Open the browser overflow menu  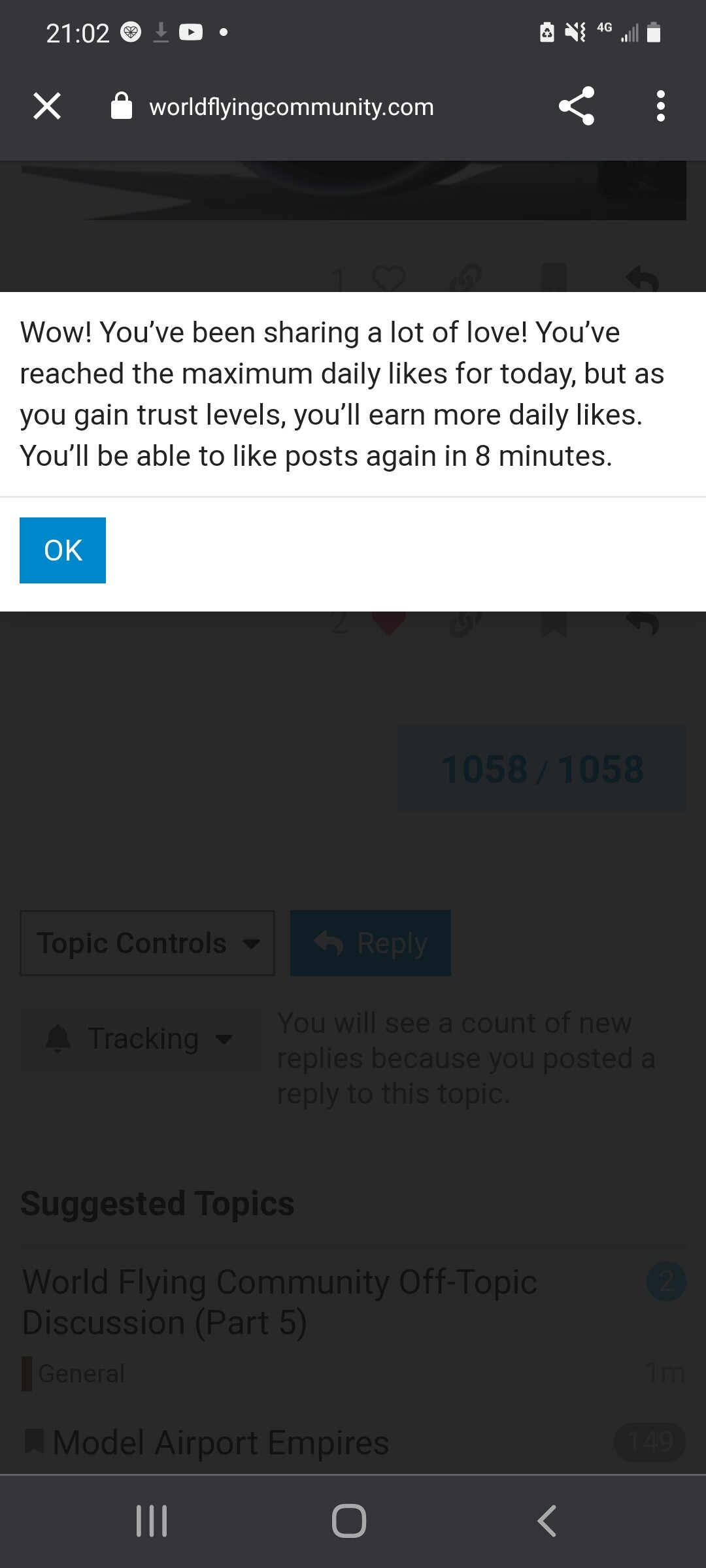click(x=660, y=106)
